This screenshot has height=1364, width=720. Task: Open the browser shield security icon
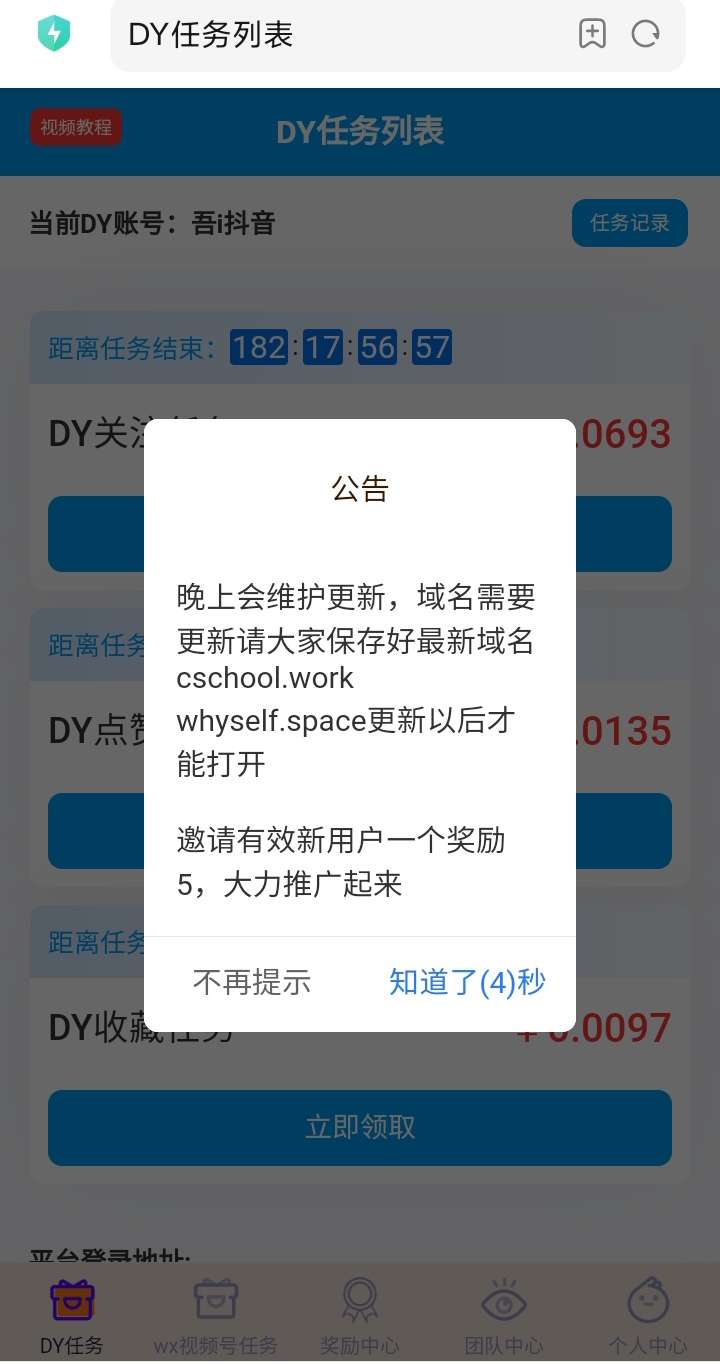click(x=54, y=34)
